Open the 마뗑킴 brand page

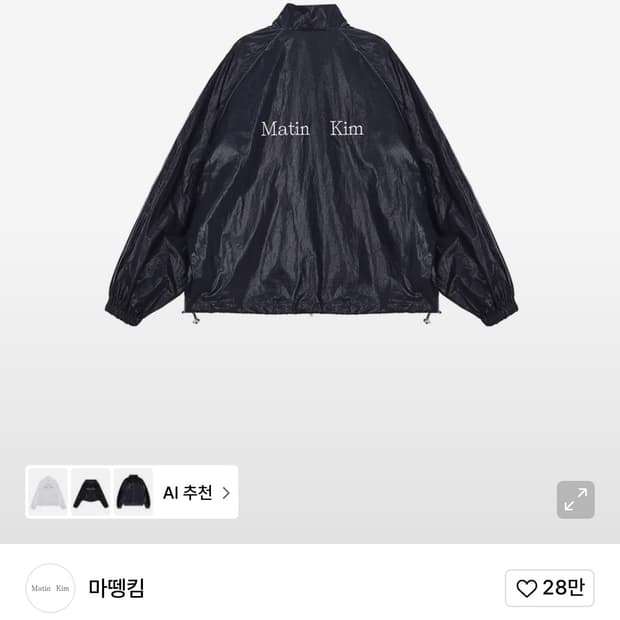point(116,588)
